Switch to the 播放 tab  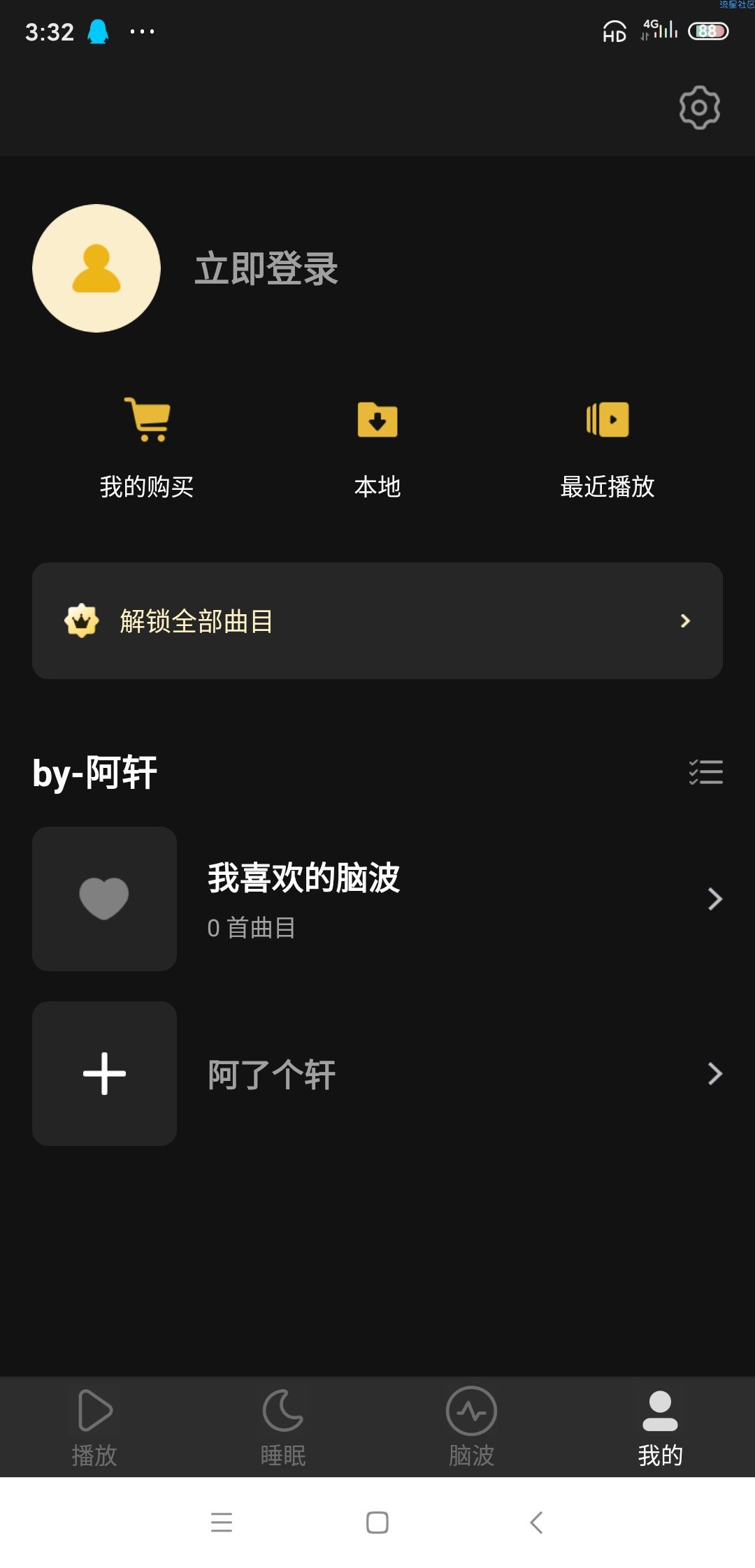pyautogui.click(x=94, y=1427)
